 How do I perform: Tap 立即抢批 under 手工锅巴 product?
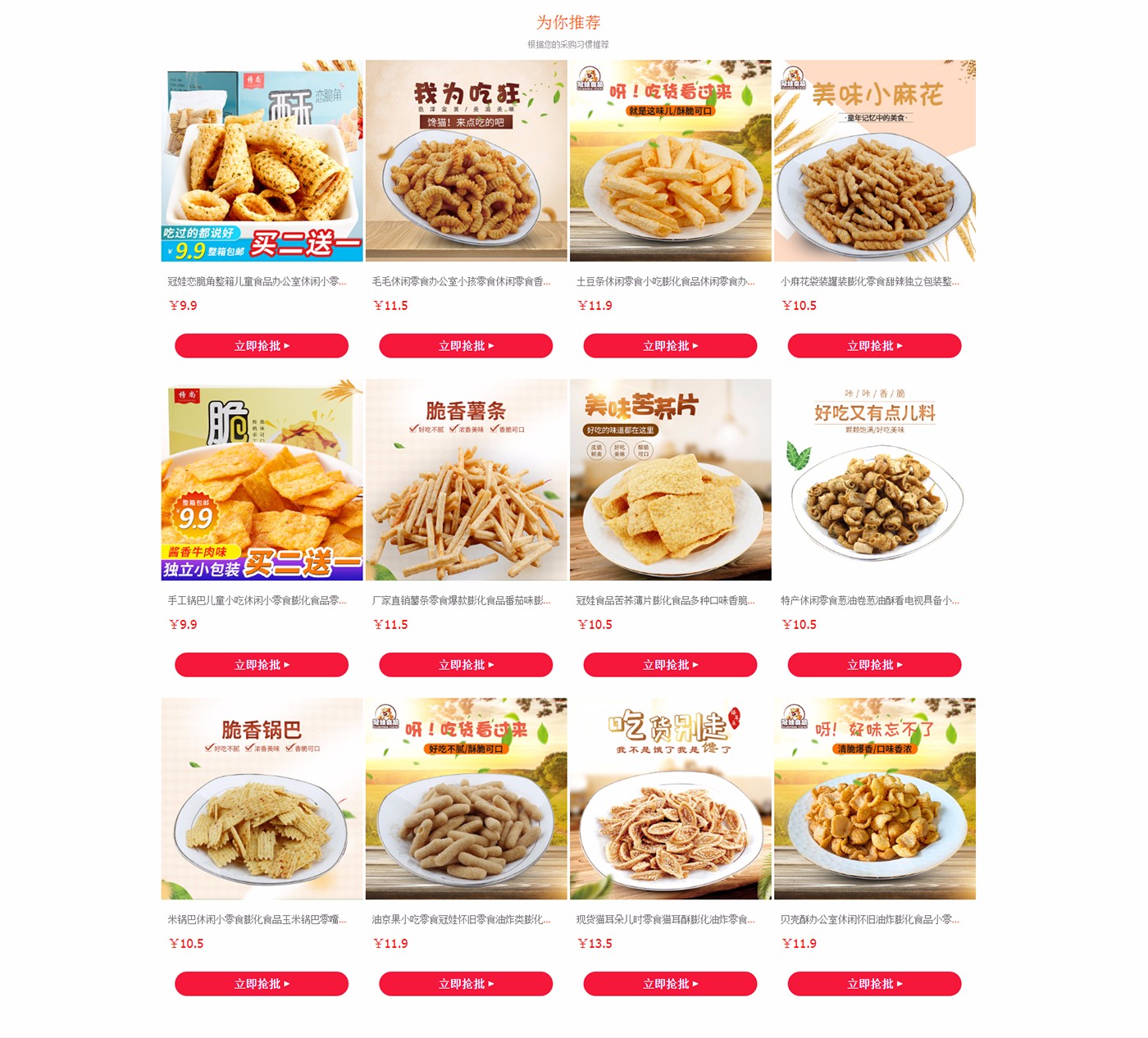point(262,665)
